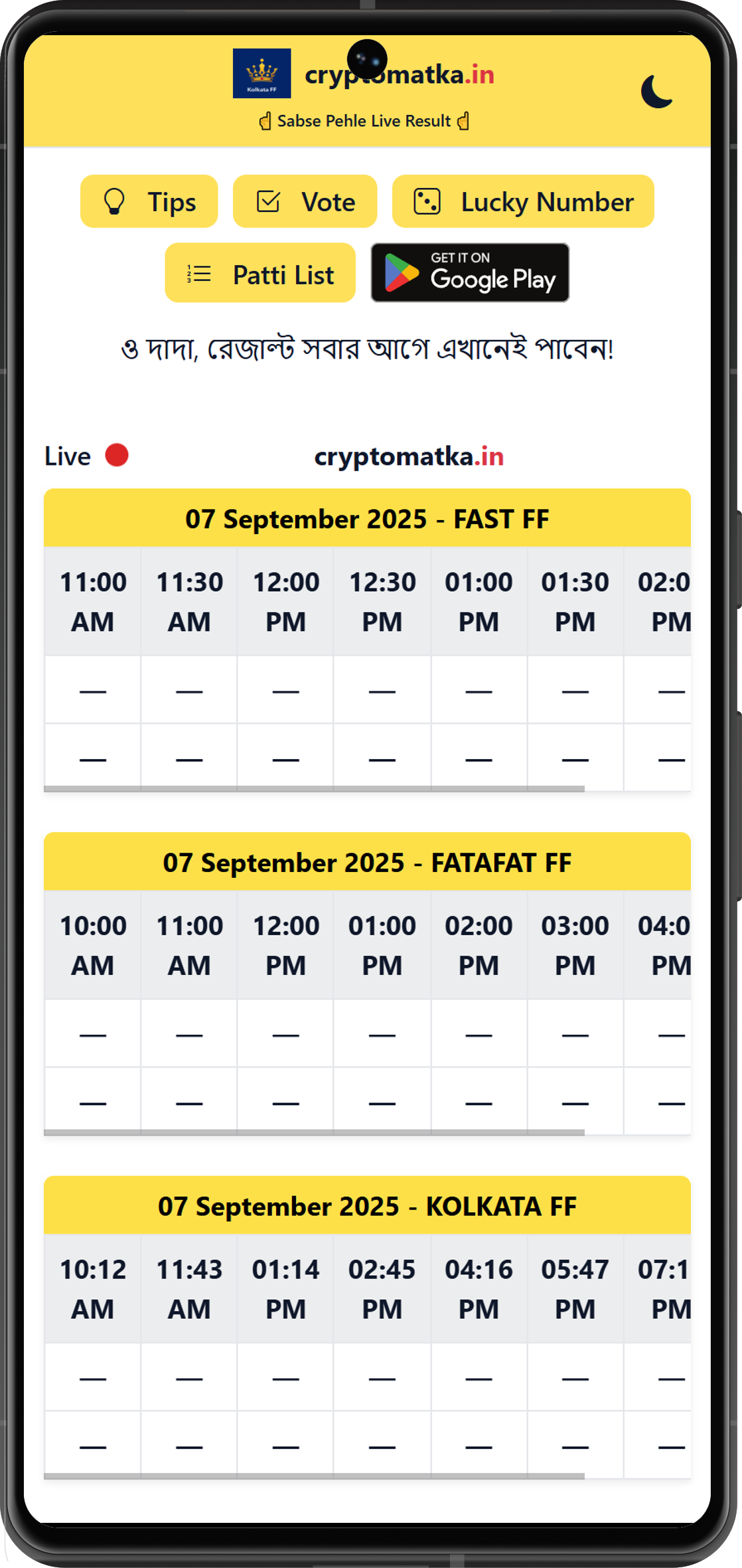Get the app on Google Play
Image resolution: width=742 pixels, height=1568 pixels.
(469, 273)
